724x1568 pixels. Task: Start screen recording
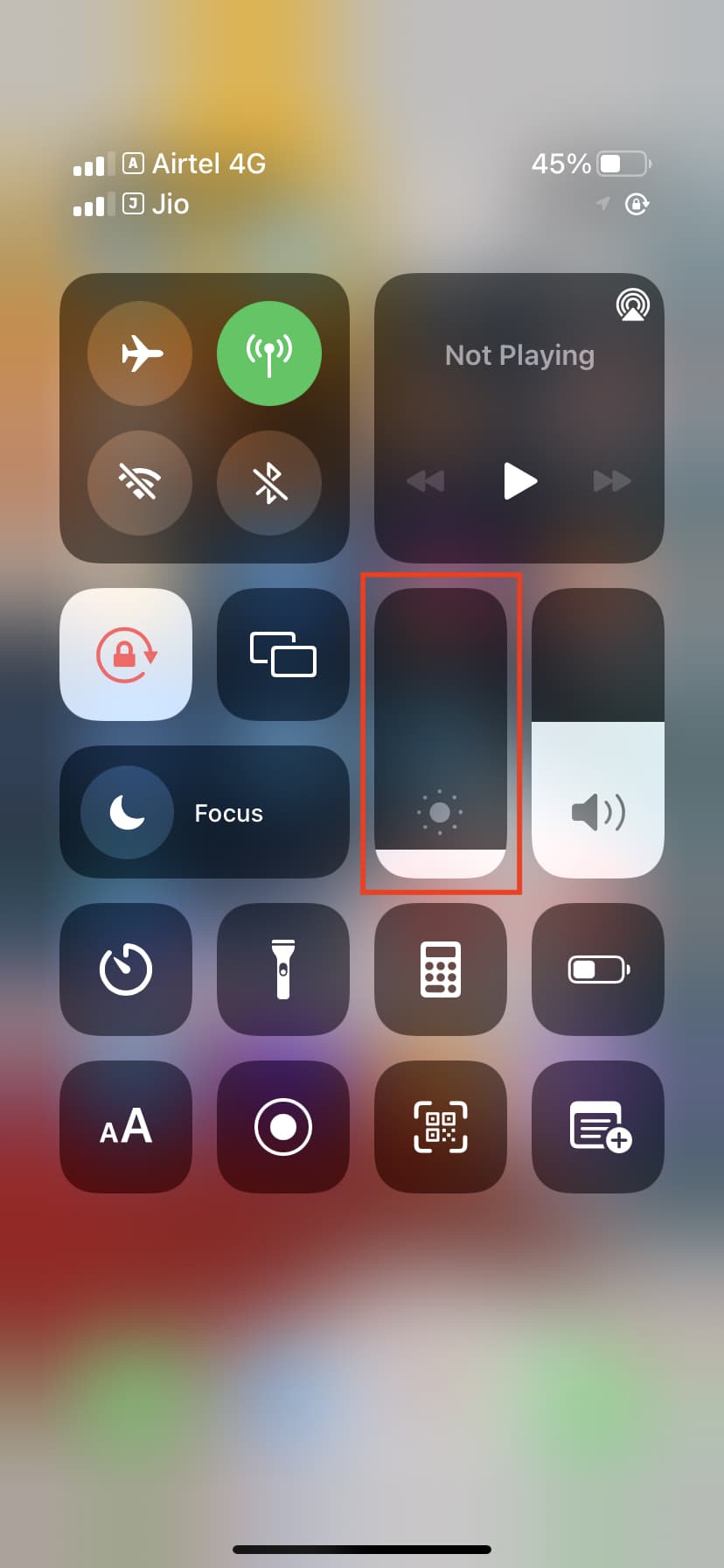(x=283, y=1126)
